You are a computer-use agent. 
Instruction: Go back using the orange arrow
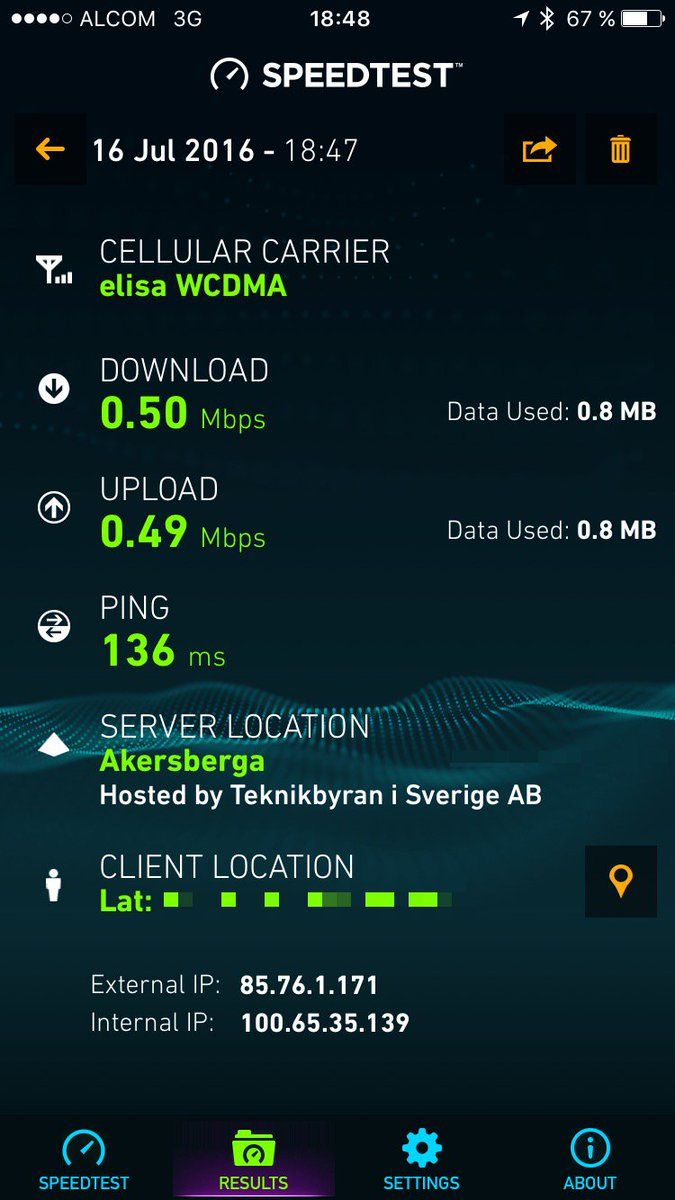point(49,150)
